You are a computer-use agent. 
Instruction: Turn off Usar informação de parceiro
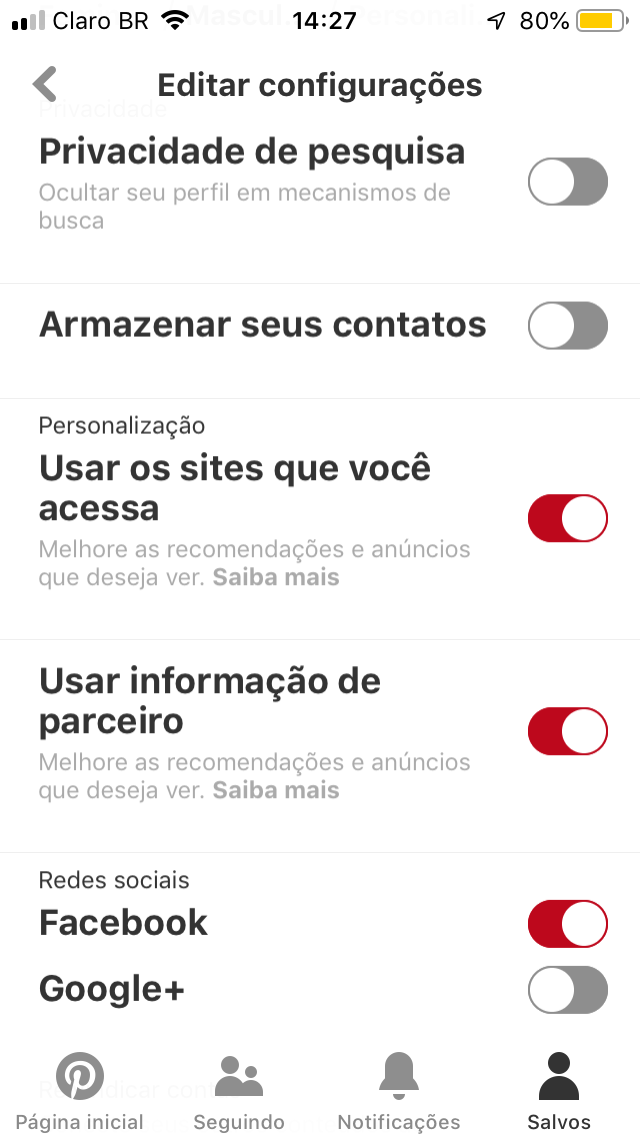click(568, 731)
